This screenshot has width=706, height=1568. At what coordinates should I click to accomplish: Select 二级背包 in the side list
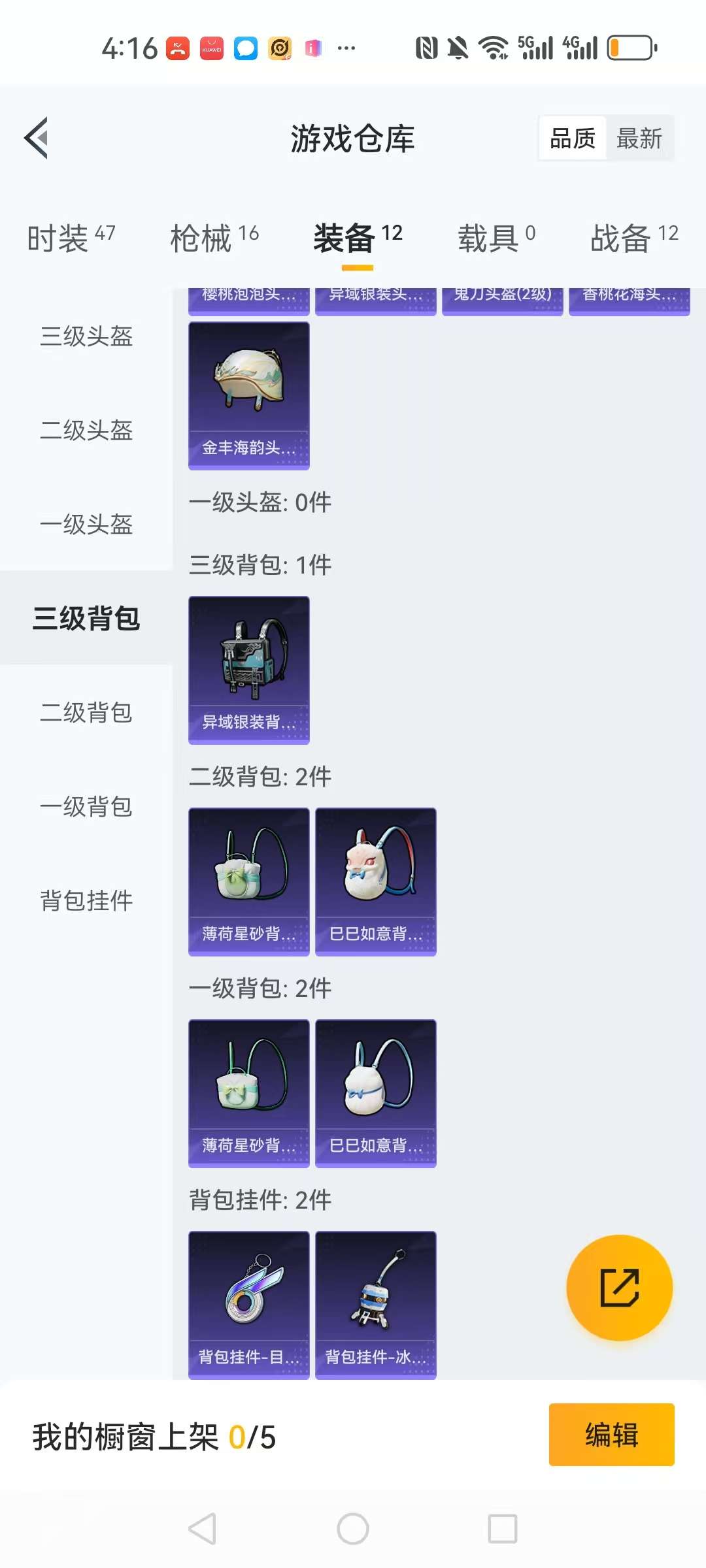coord(86,713)
